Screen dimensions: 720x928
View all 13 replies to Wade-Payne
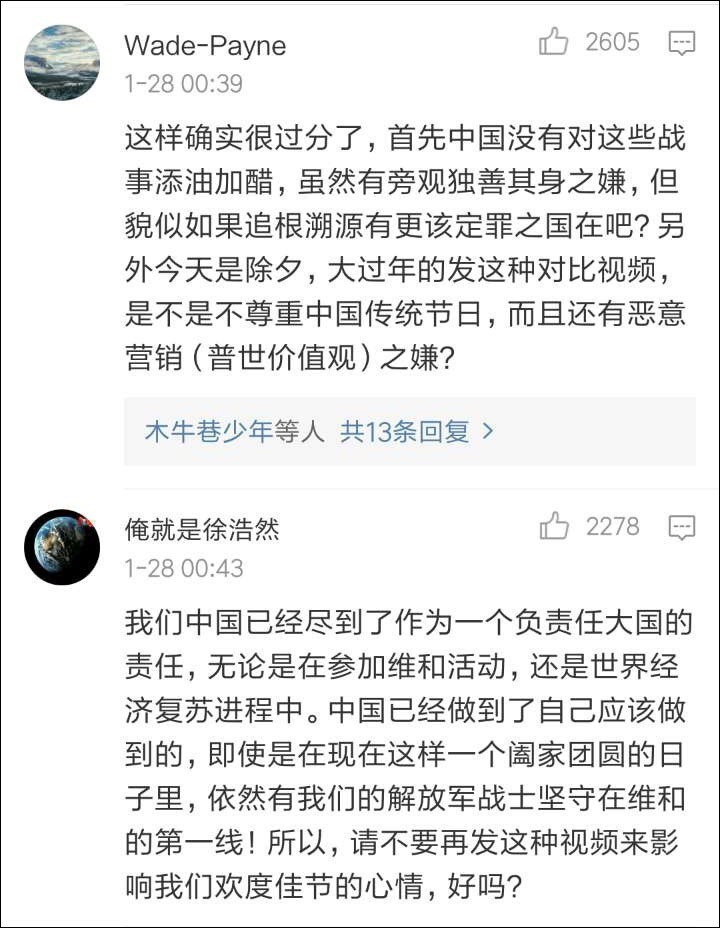[417, 431]
